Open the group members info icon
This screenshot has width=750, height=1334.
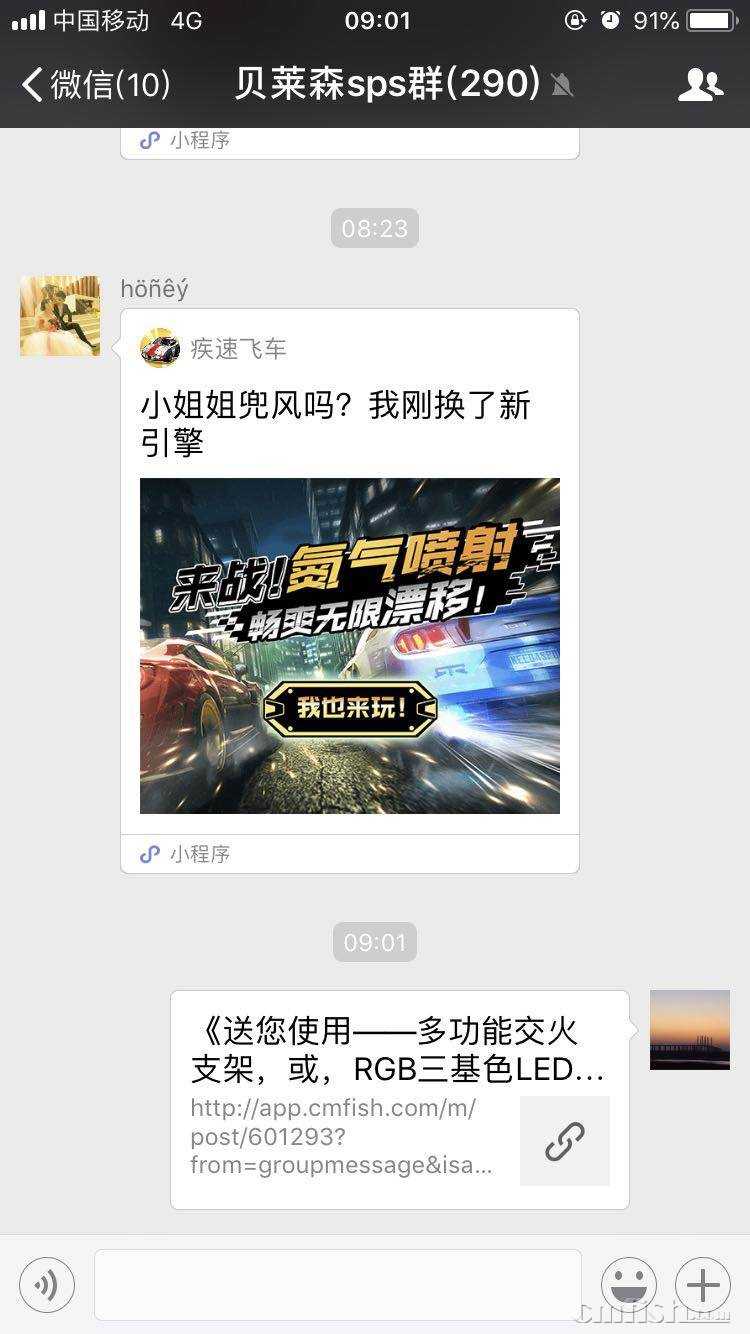[x=700, y=85]
